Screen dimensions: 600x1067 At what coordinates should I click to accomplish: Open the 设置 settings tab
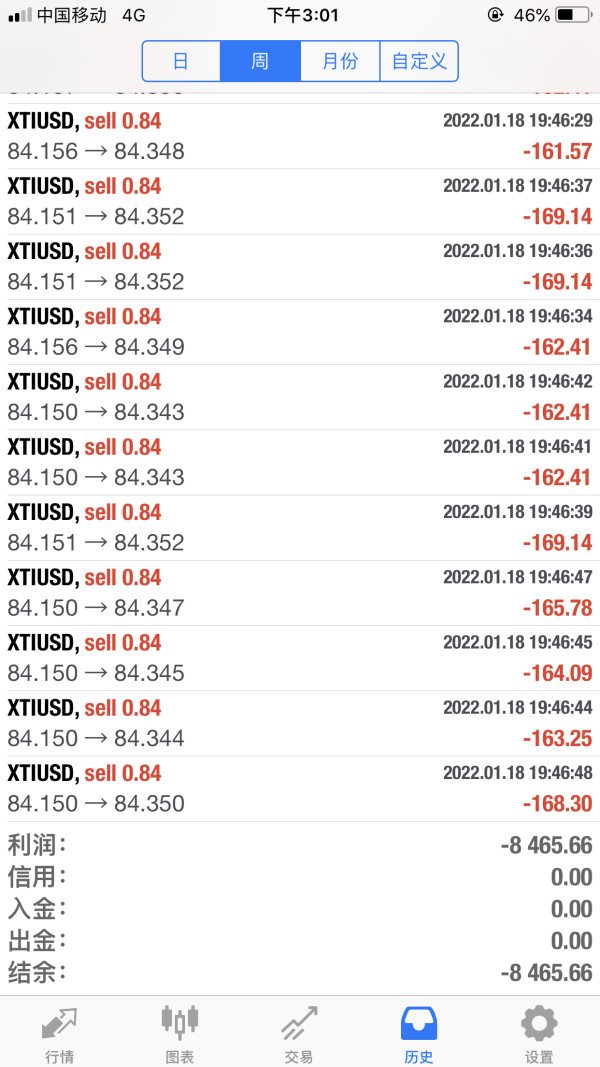[539, 1033]
